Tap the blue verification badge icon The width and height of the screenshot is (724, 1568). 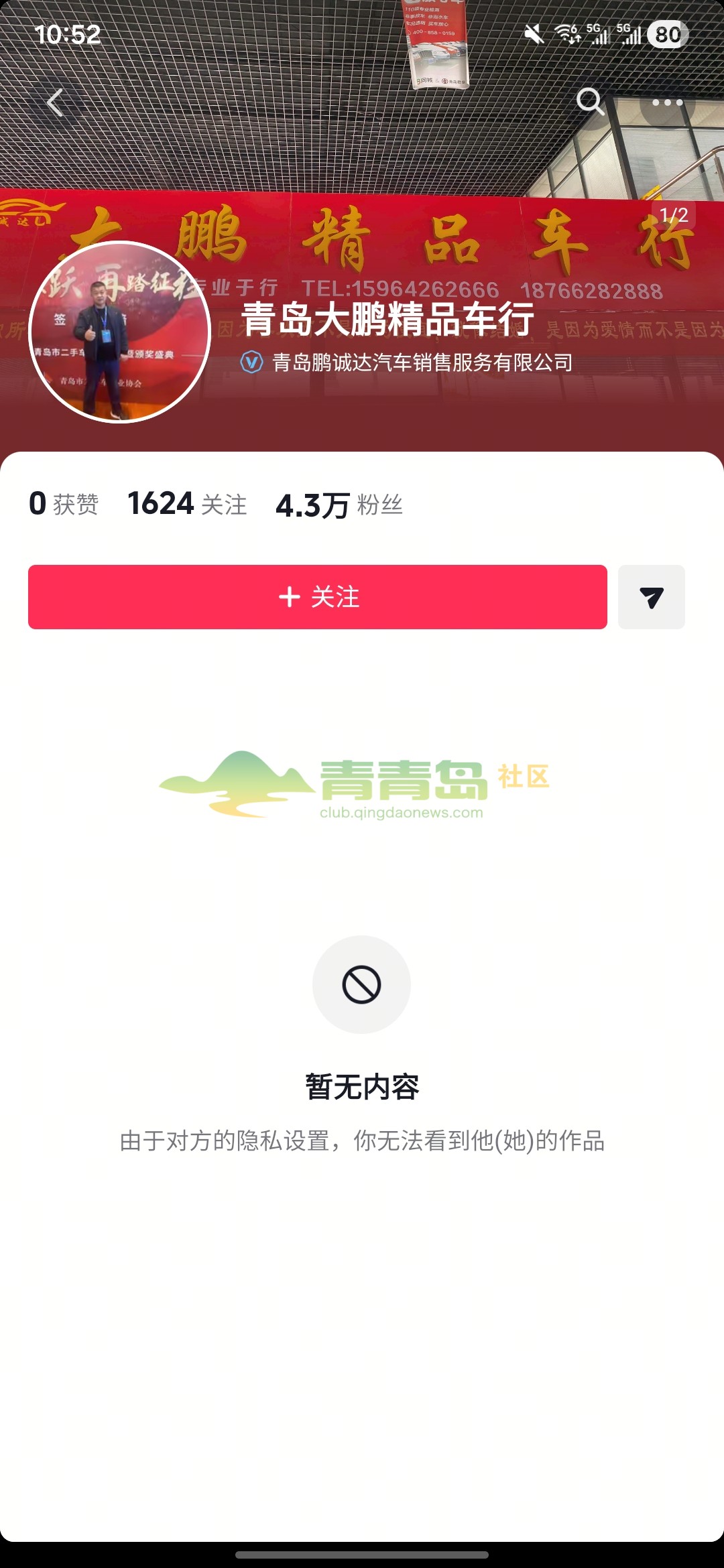pyautogui.click(x=250, y=361)
